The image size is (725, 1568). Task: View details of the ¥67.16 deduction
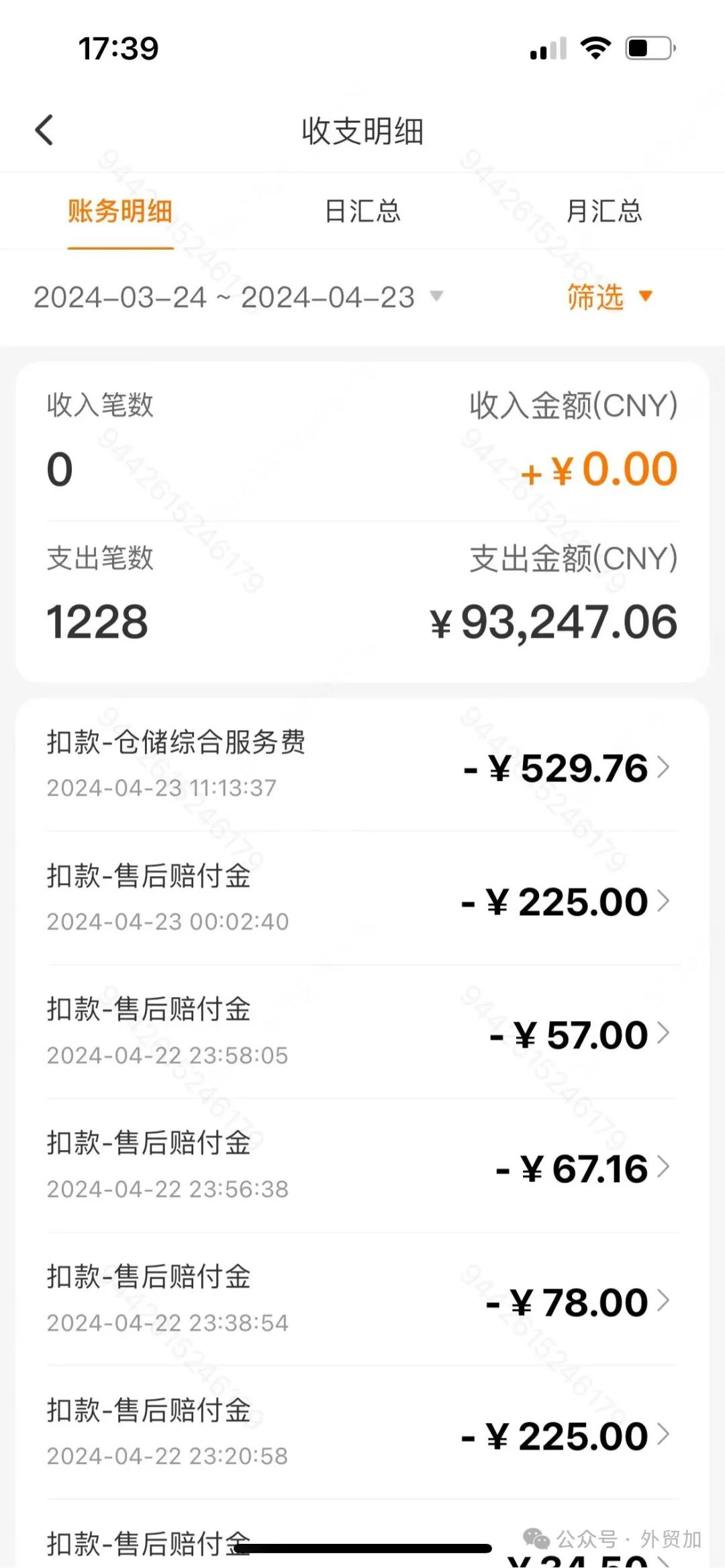(362, 1165)
